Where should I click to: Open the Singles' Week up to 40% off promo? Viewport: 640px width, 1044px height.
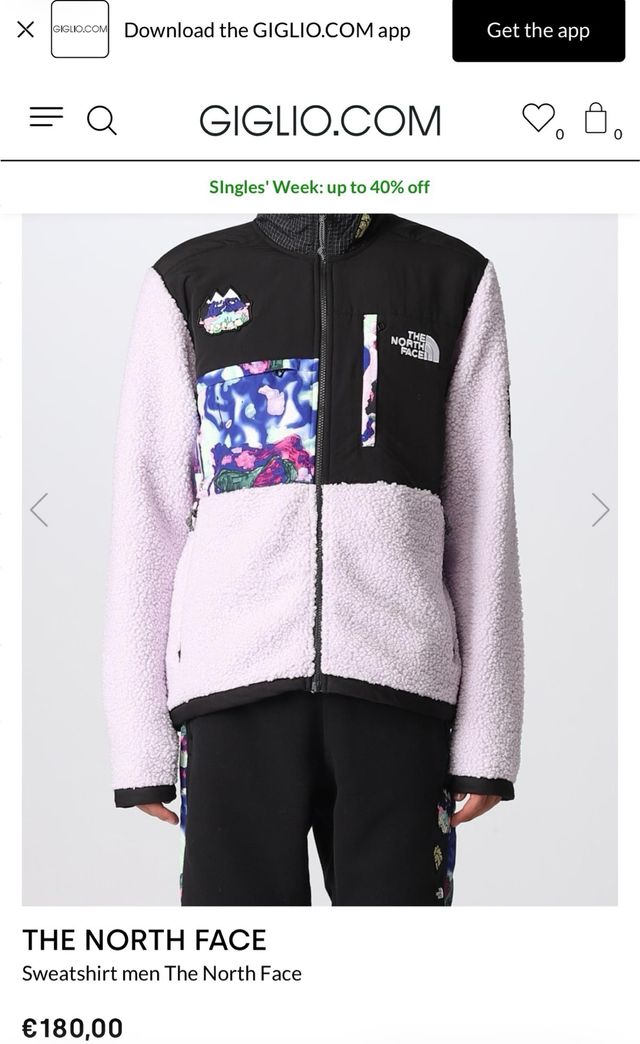point(320,187)
